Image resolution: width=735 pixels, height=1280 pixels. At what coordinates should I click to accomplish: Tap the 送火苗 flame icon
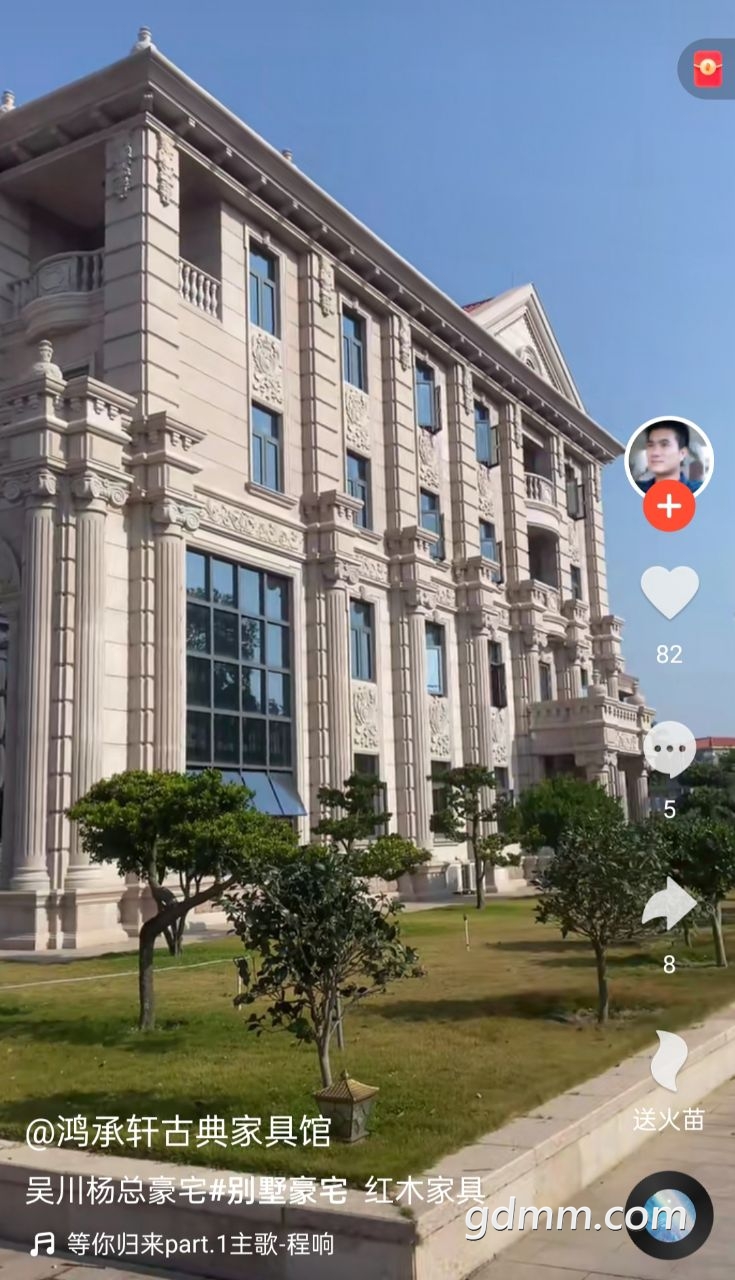[669, 1062]
